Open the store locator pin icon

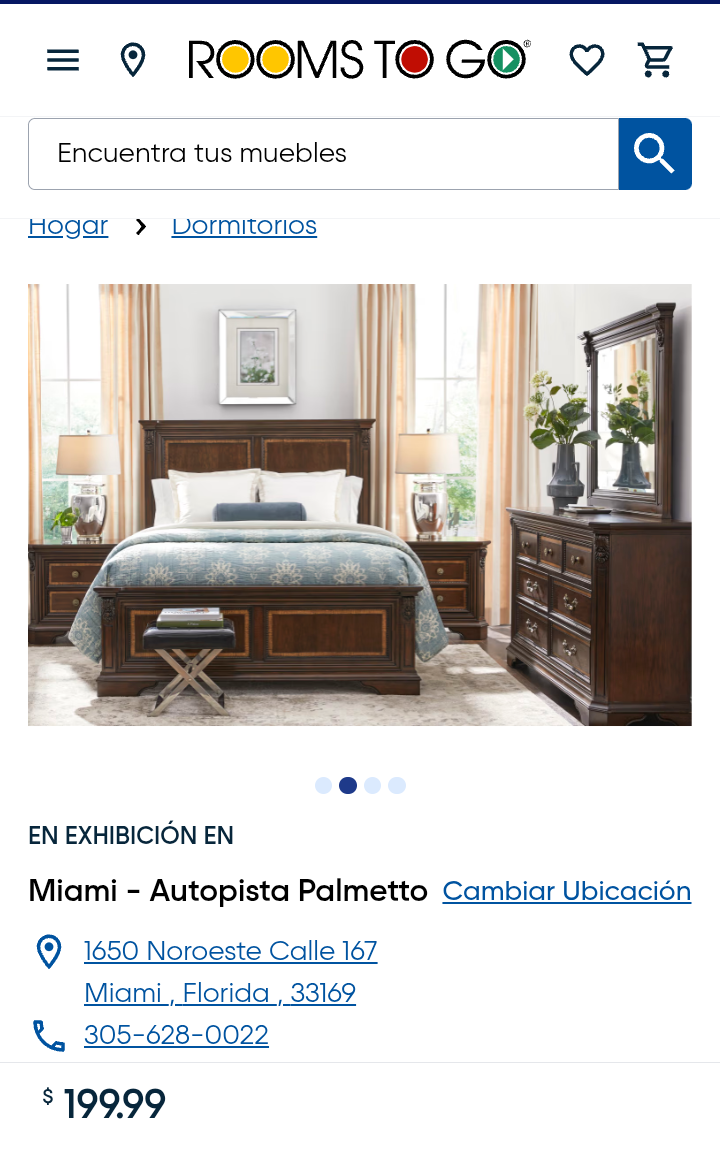pos(133,61)
